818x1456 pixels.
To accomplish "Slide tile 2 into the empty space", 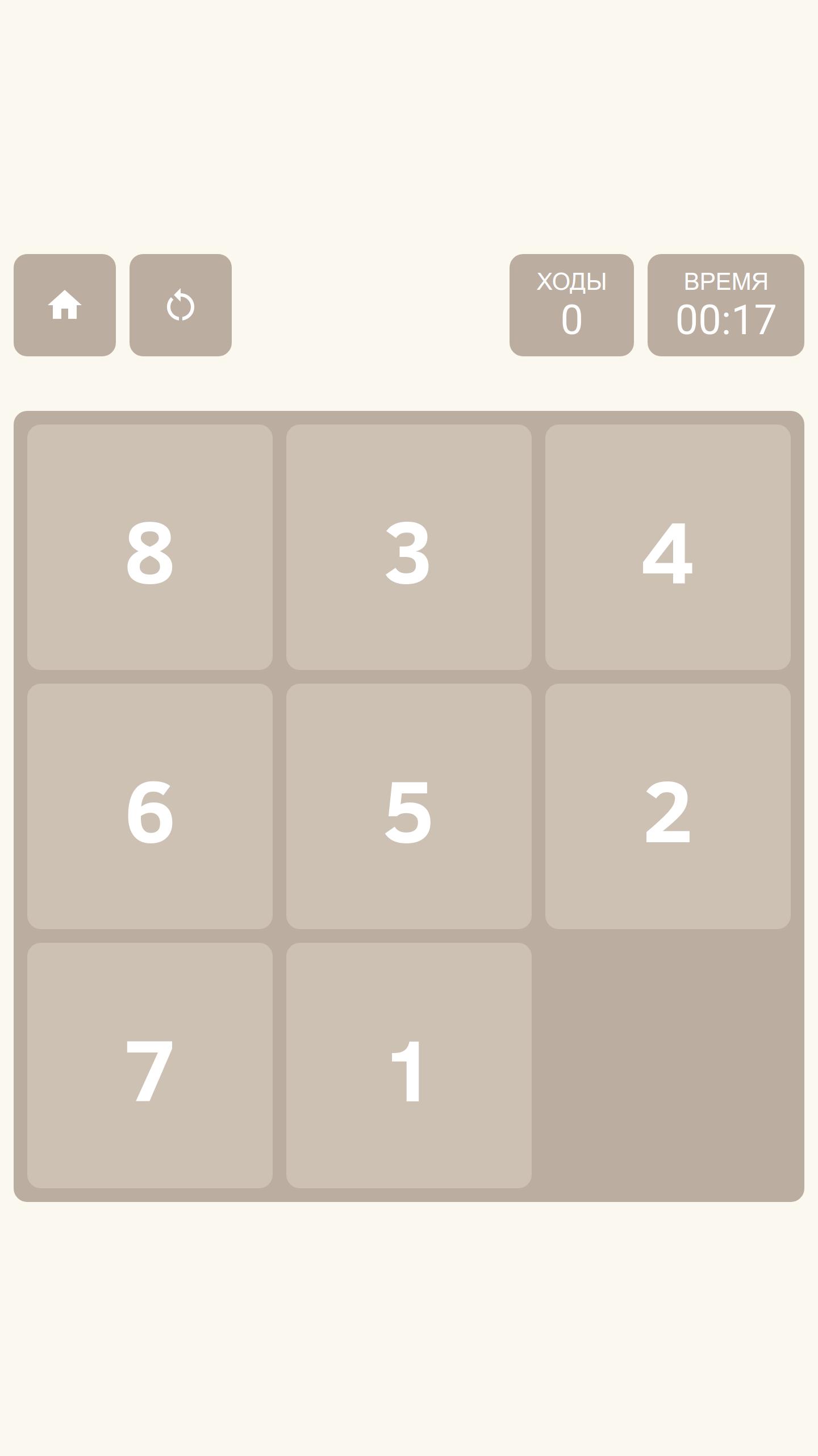I will point(668,806).
